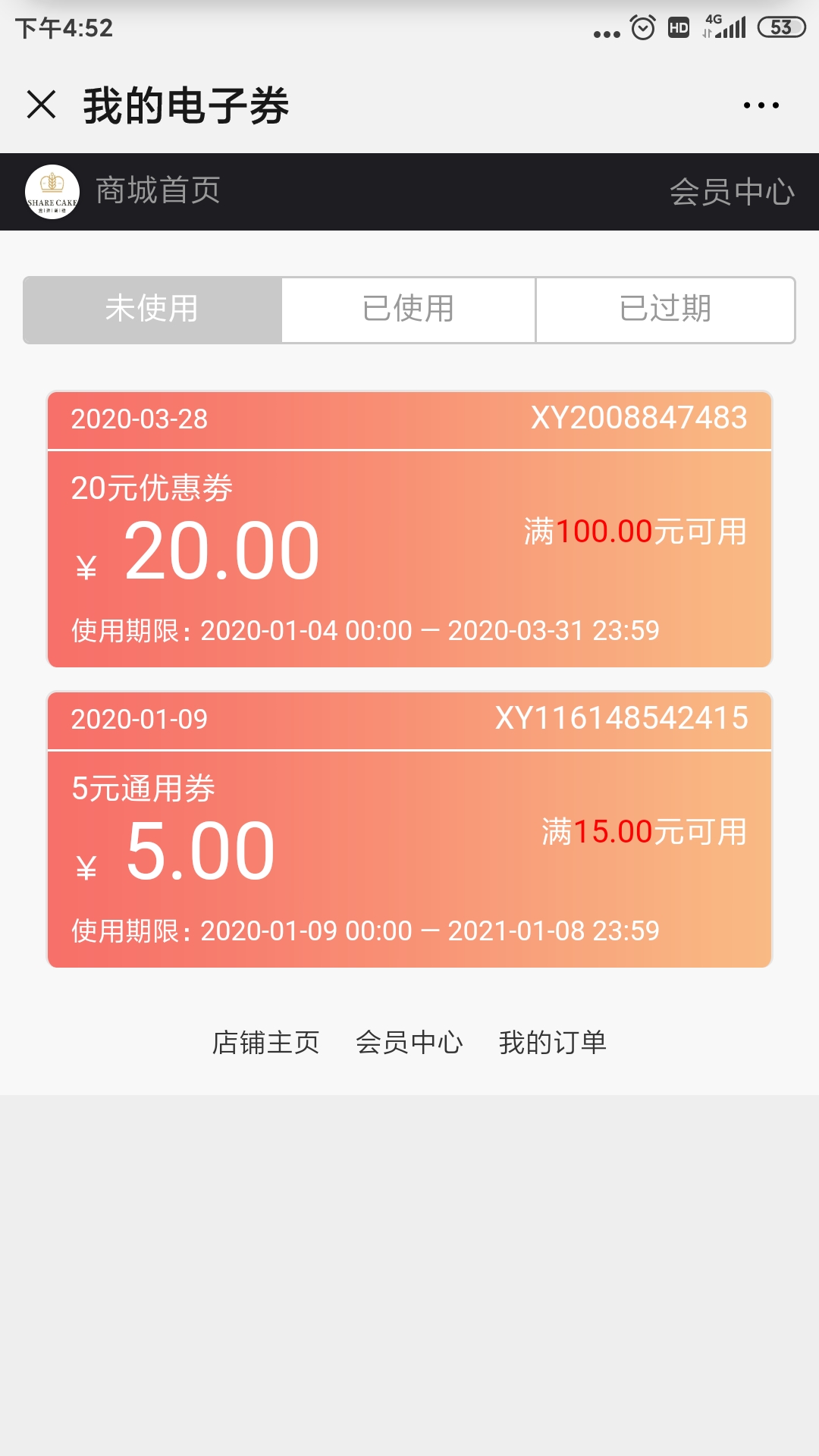Switch to the 已过期 tab

point(665,309)
